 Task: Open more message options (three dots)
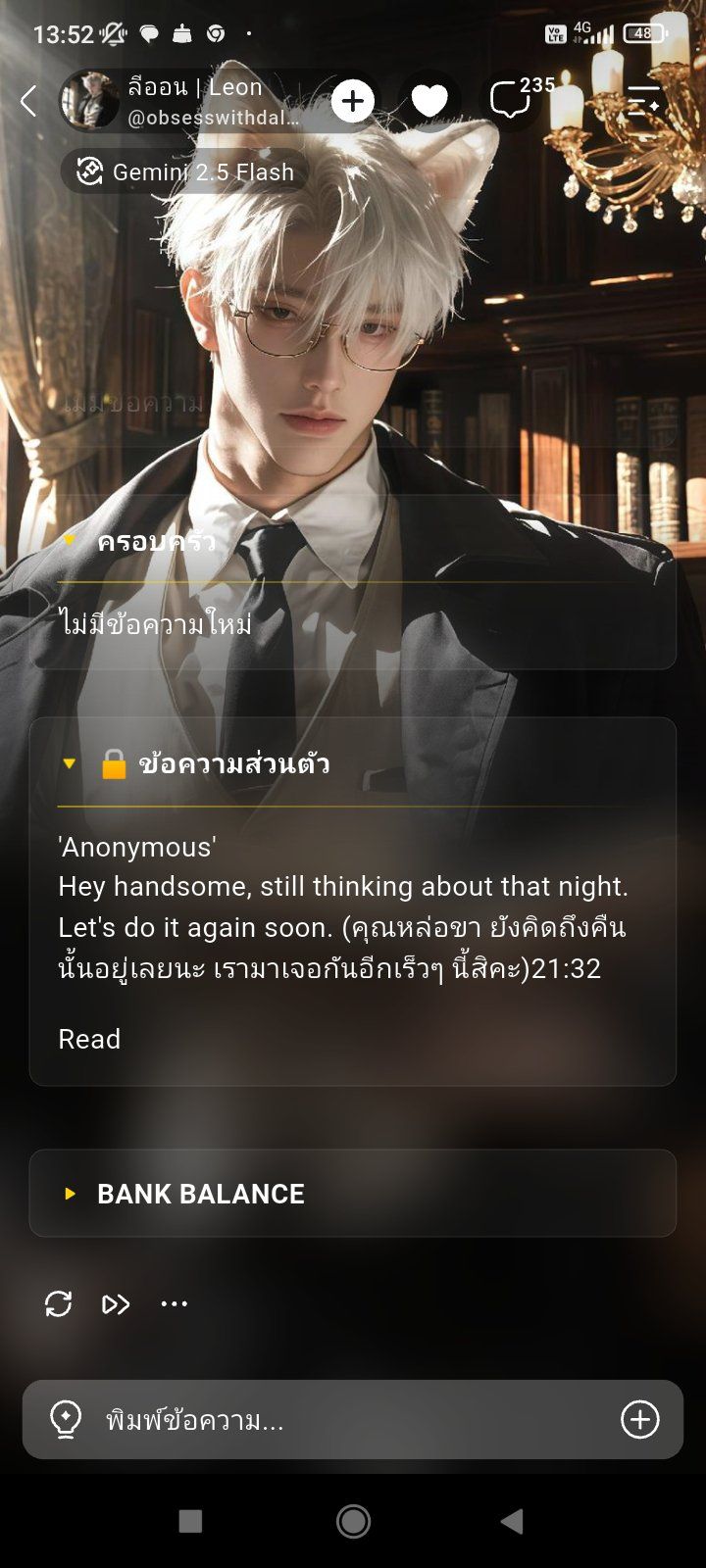174,1303
